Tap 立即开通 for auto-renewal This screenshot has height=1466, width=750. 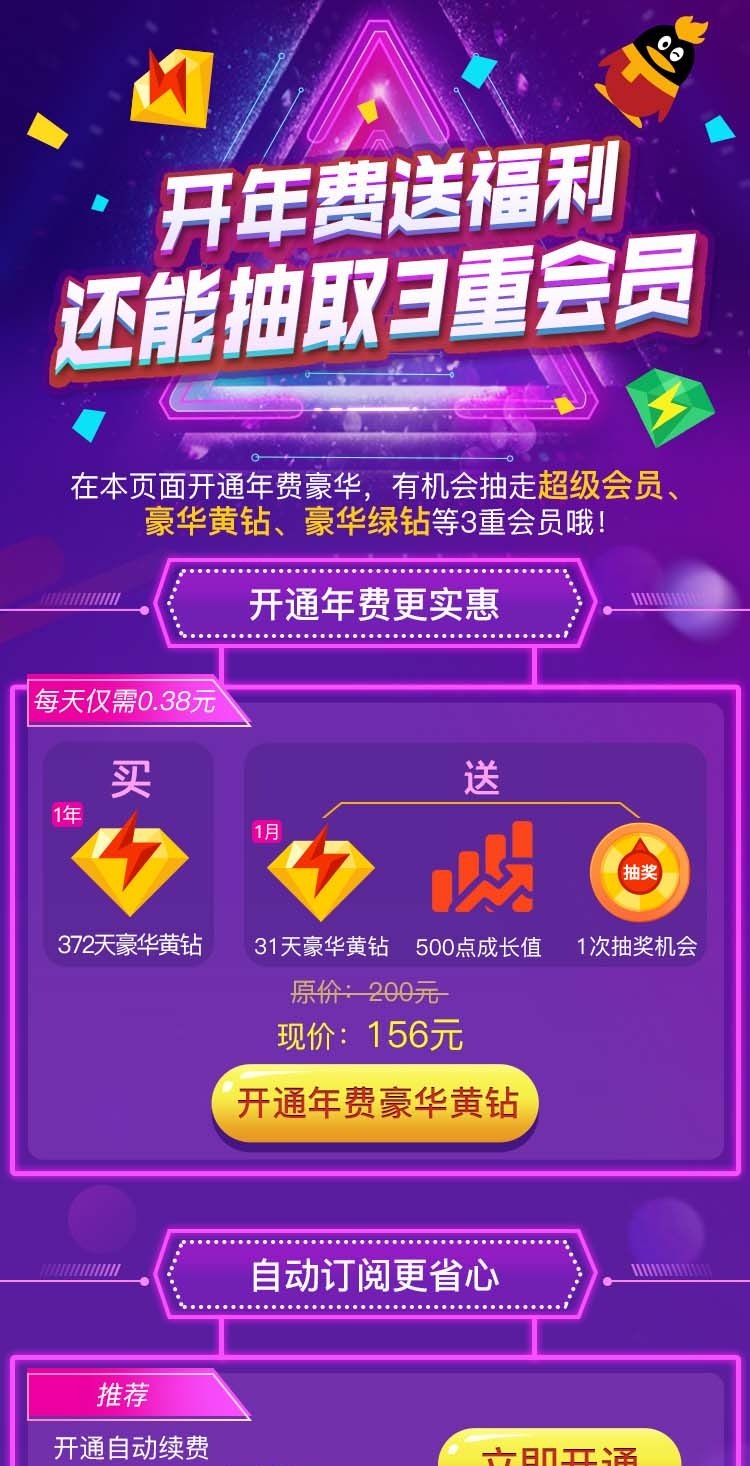point(559,1451)
